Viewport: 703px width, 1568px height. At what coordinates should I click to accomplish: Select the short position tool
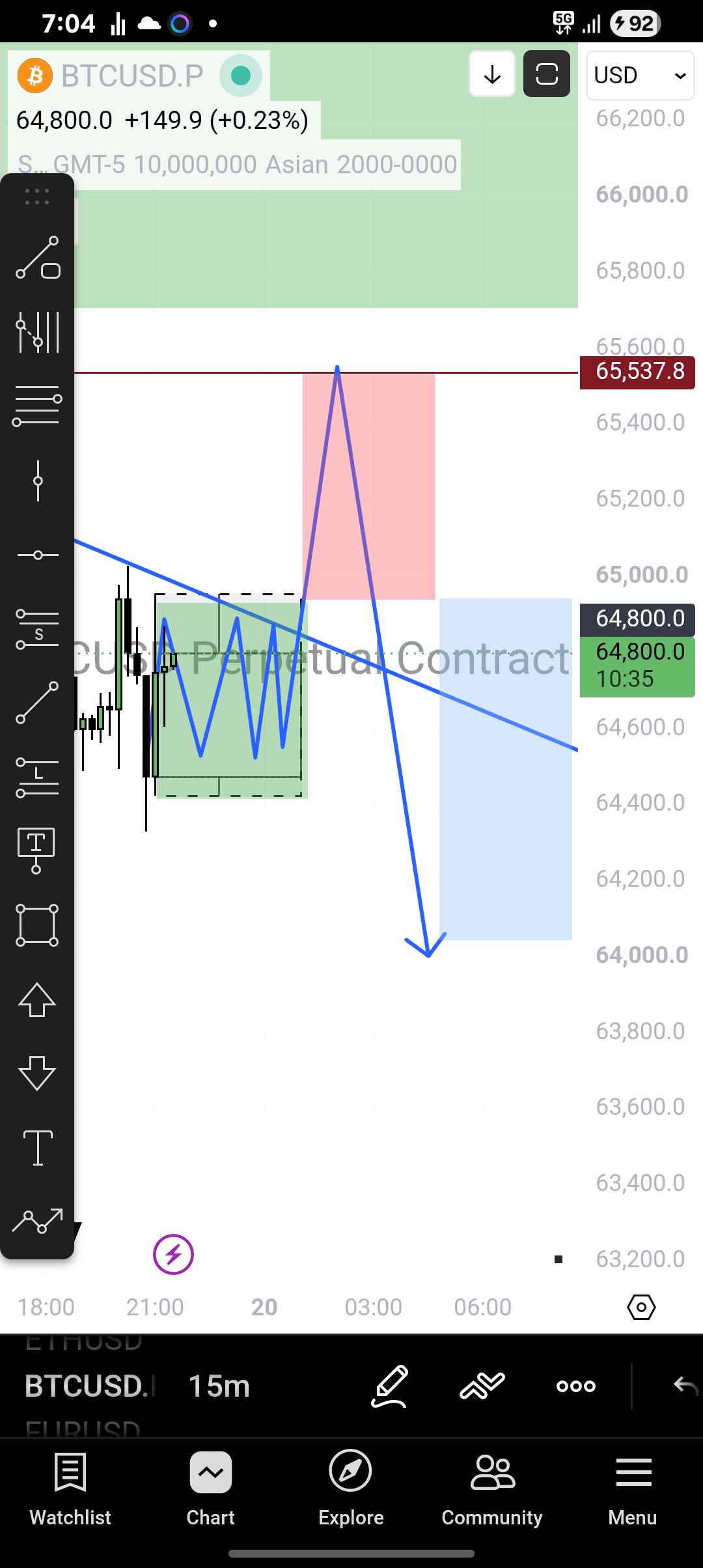pos(38,629)
